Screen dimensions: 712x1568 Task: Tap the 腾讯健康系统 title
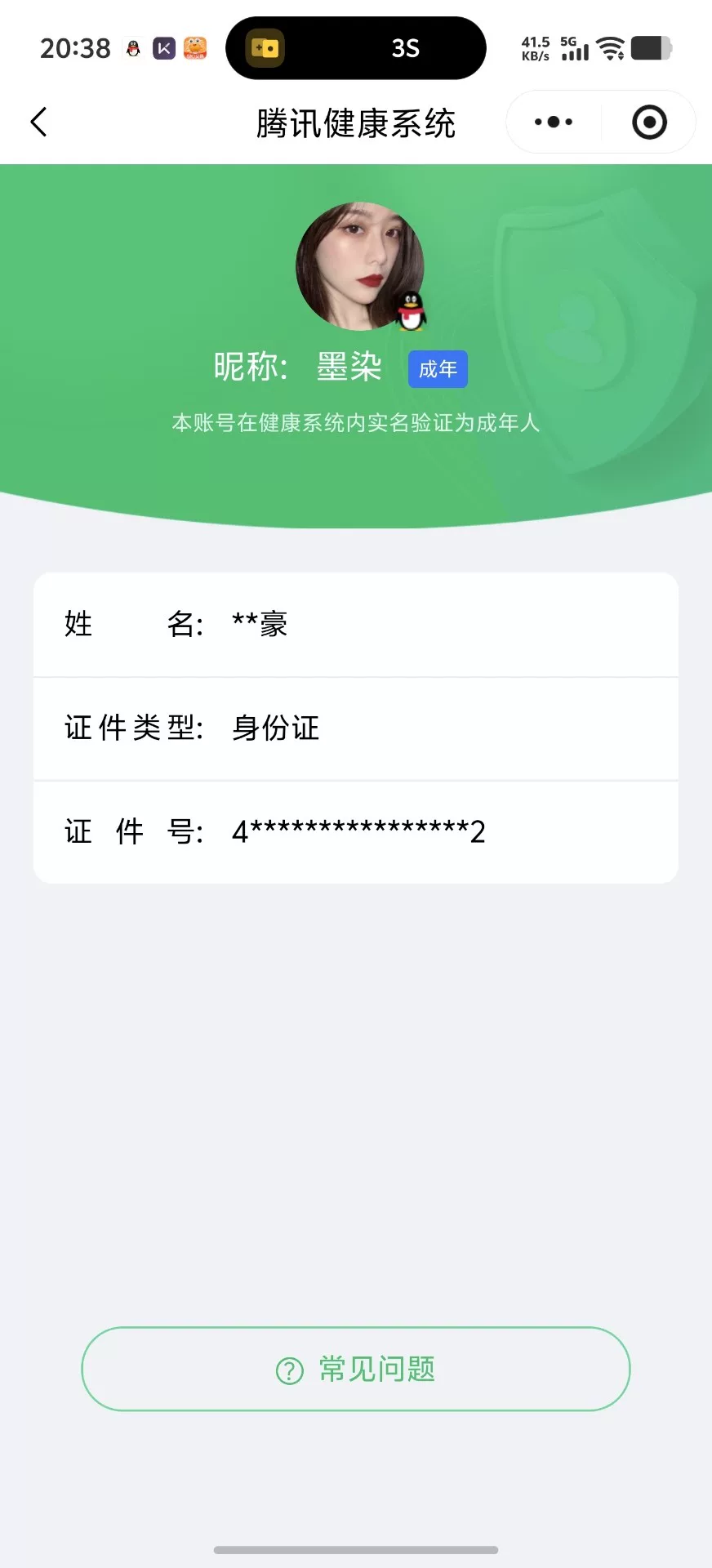[355, 123]
